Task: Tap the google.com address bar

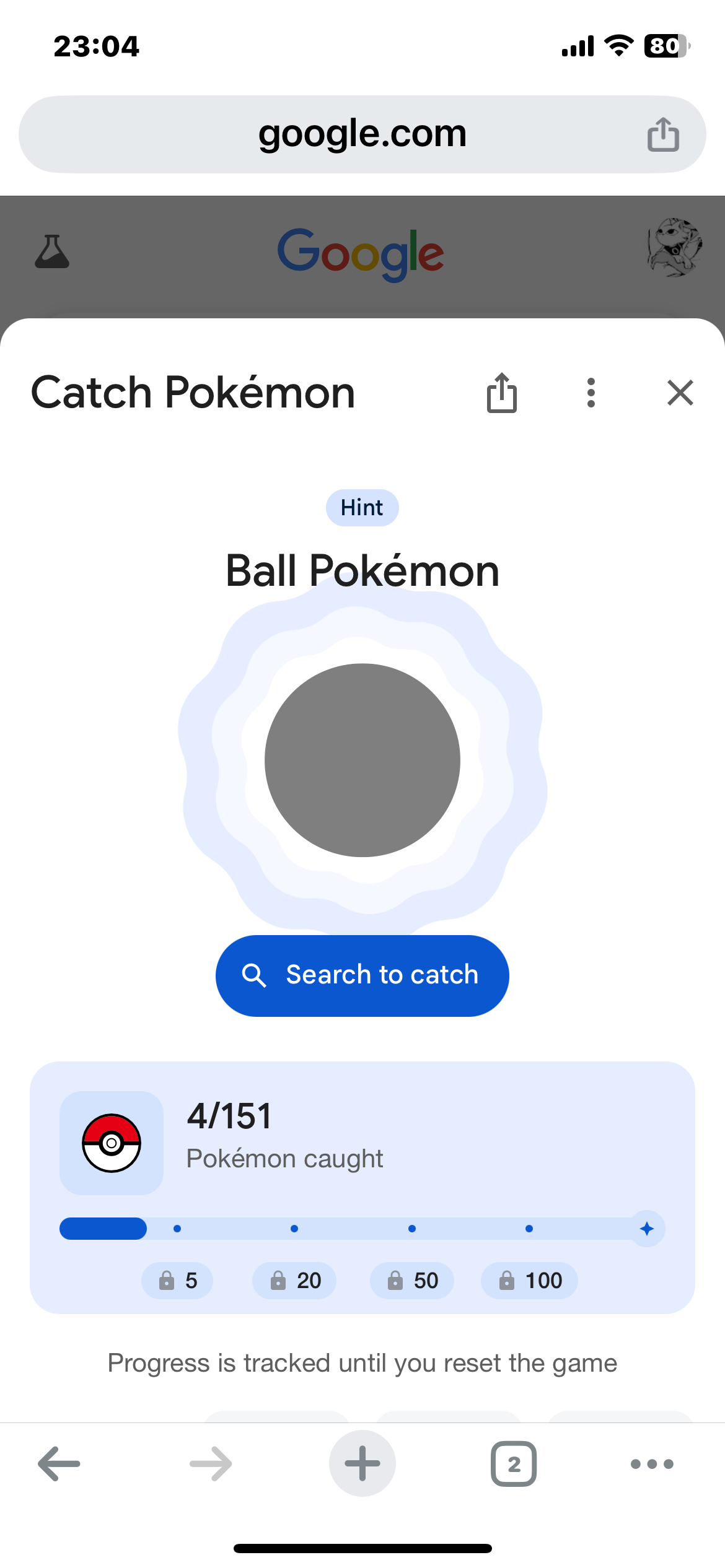Action: click(x=362, y=134)
